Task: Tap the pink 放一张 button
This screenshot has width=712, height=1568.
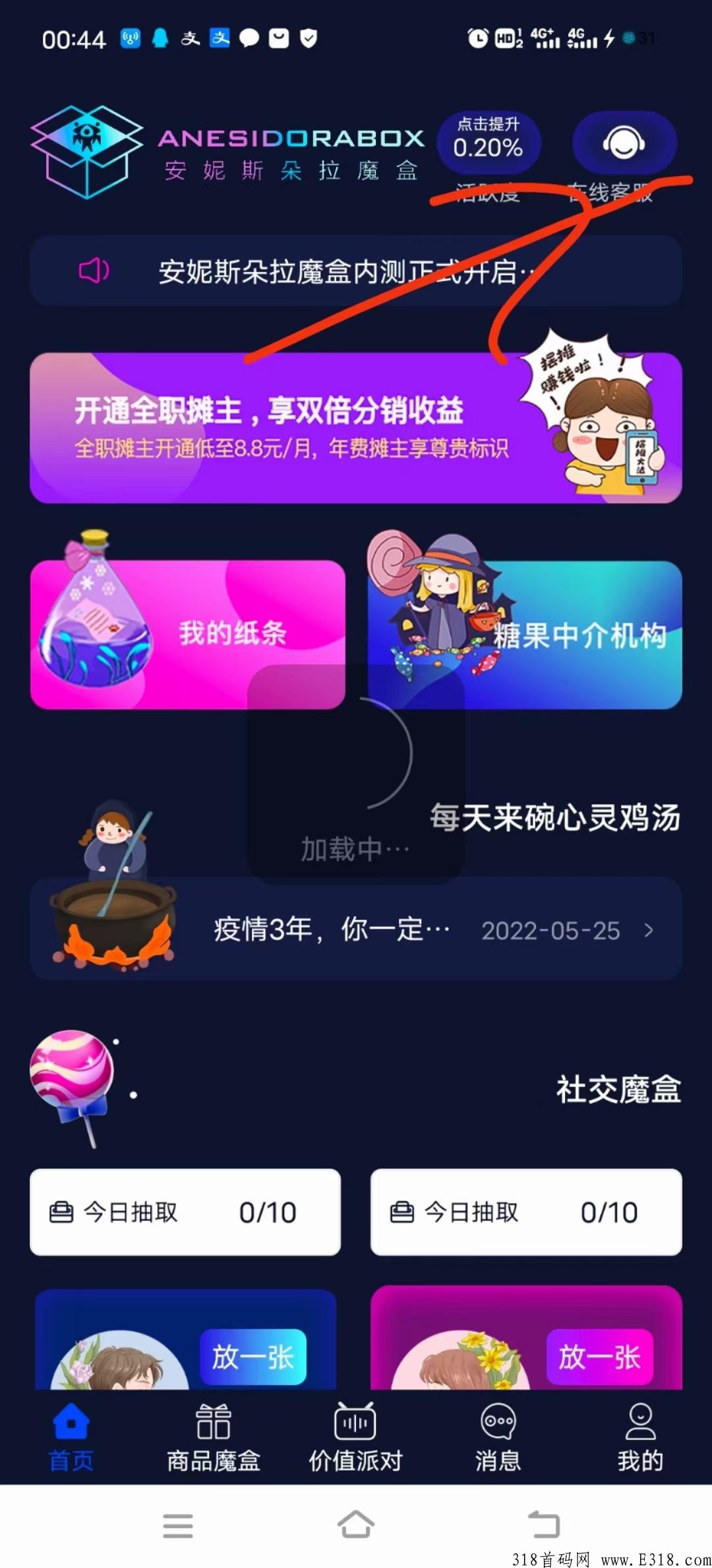Action: coord(599,1358)
